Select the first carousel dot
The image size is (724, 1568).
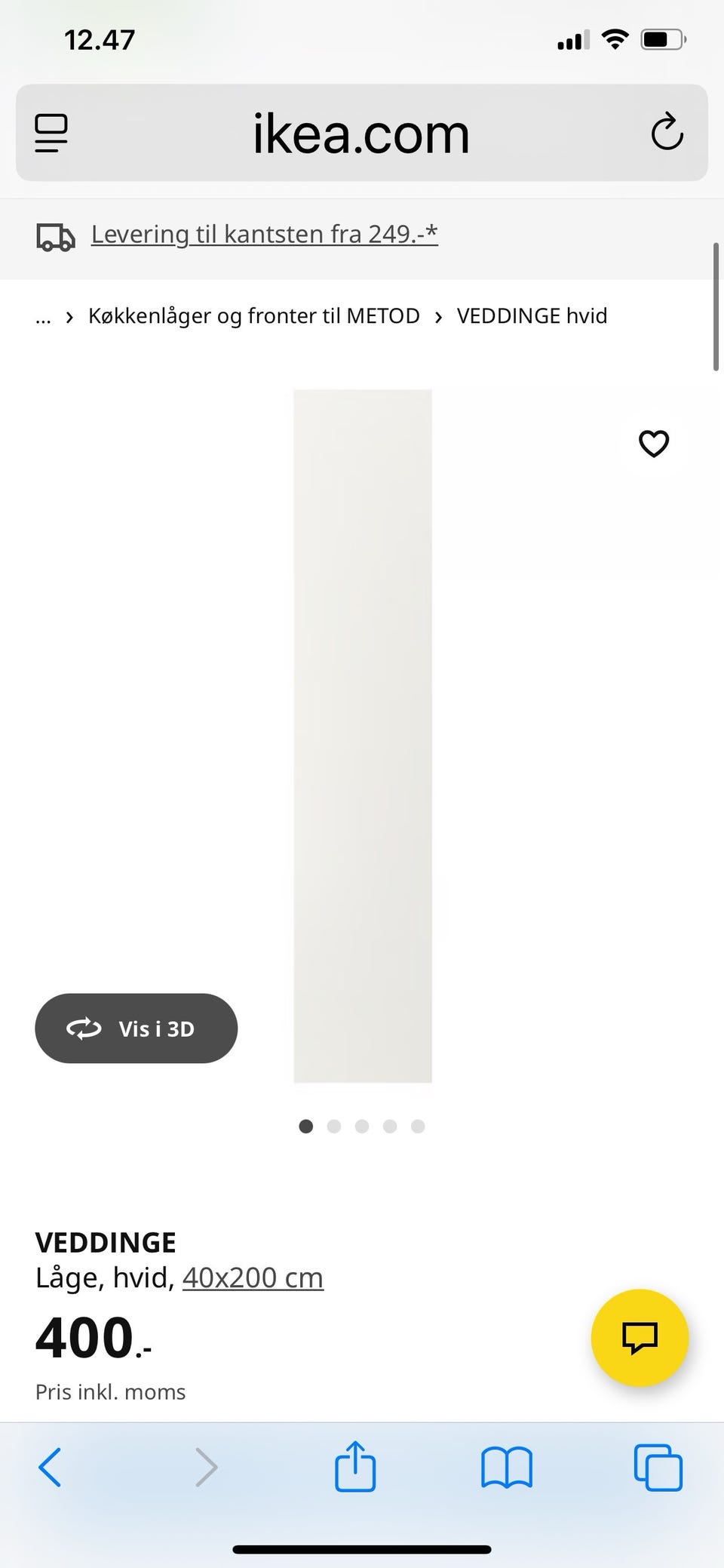coord(306,1126)
